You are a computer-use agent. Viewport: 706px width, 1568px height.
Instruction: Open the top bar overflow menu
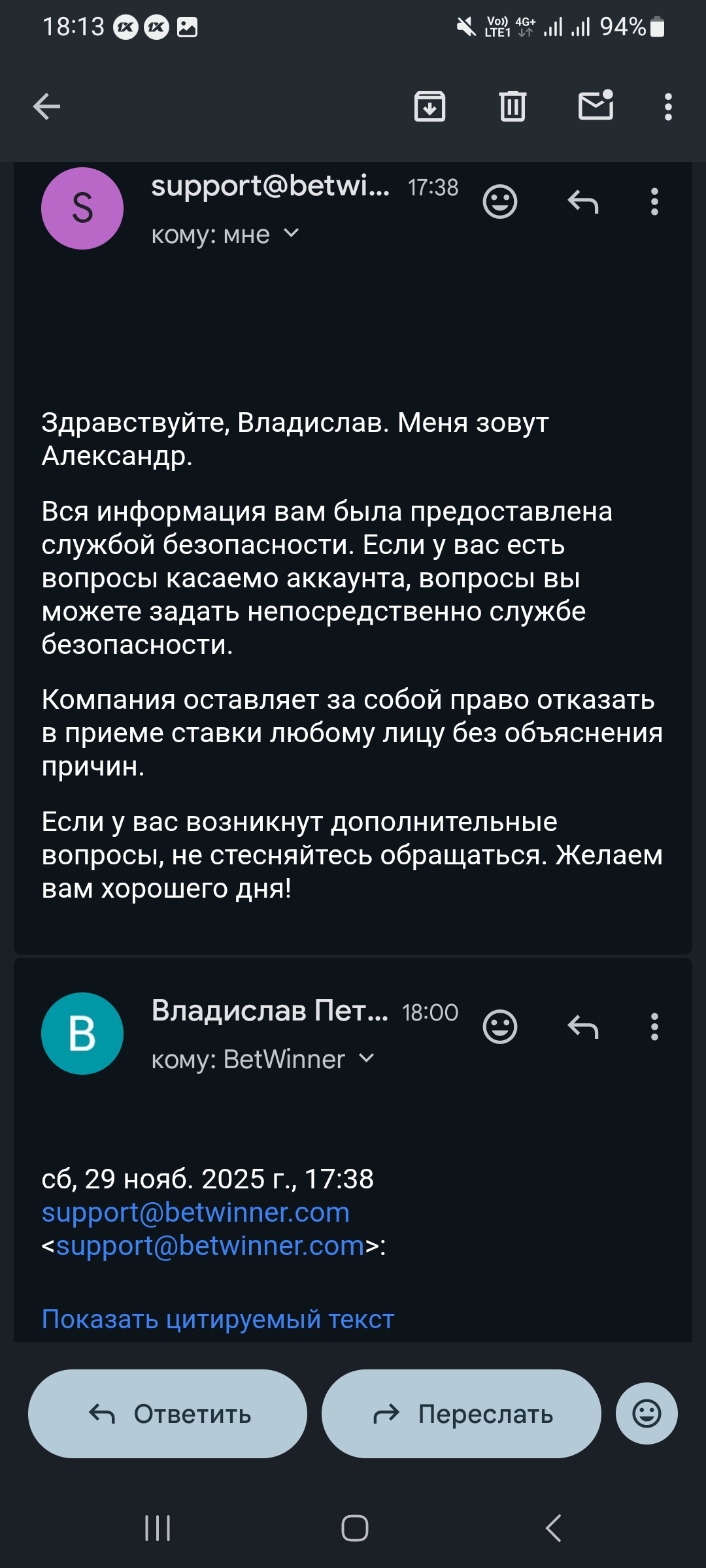[x=667, y=106]
